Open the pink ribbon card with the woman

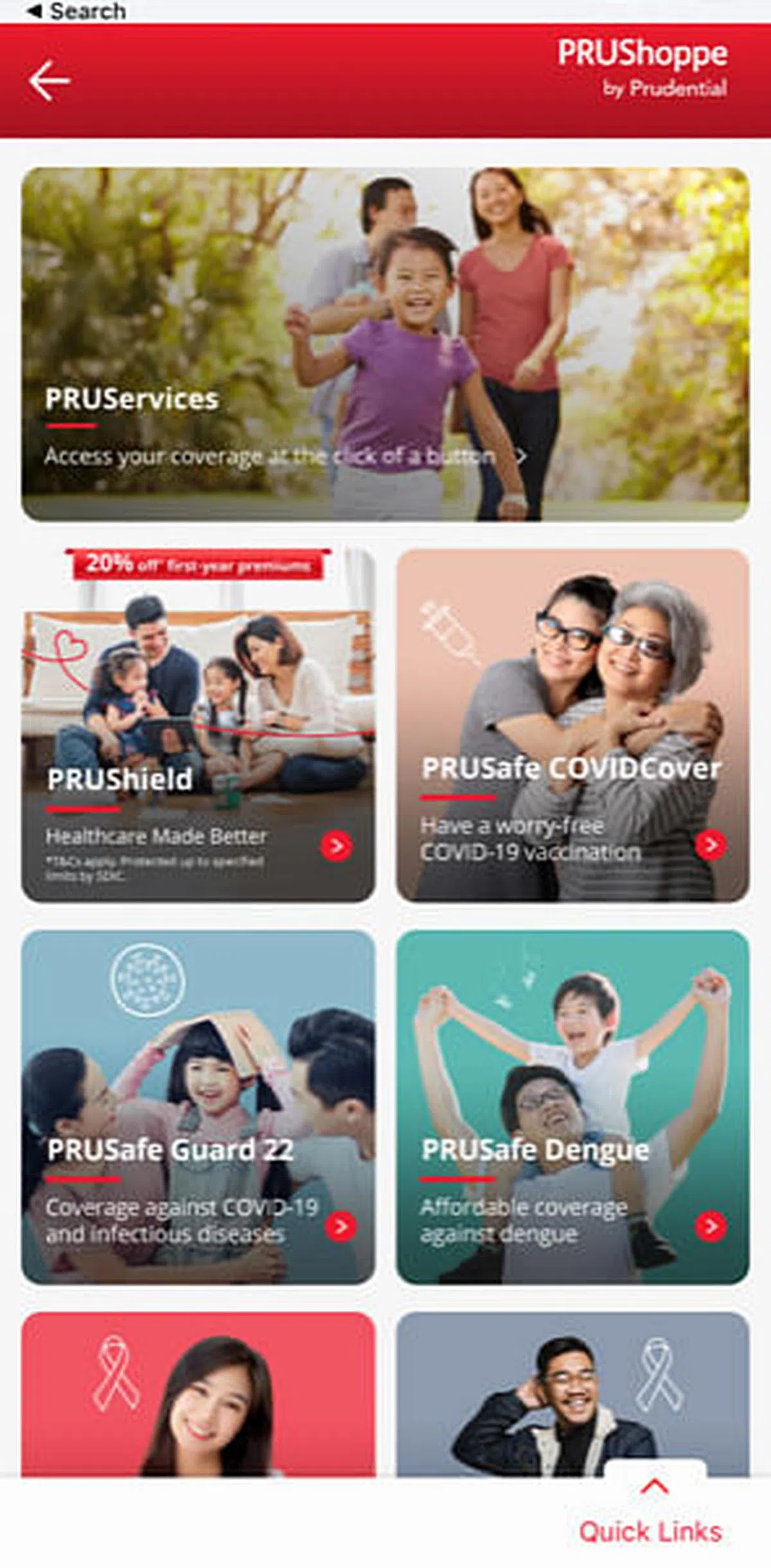[198, 1394]
